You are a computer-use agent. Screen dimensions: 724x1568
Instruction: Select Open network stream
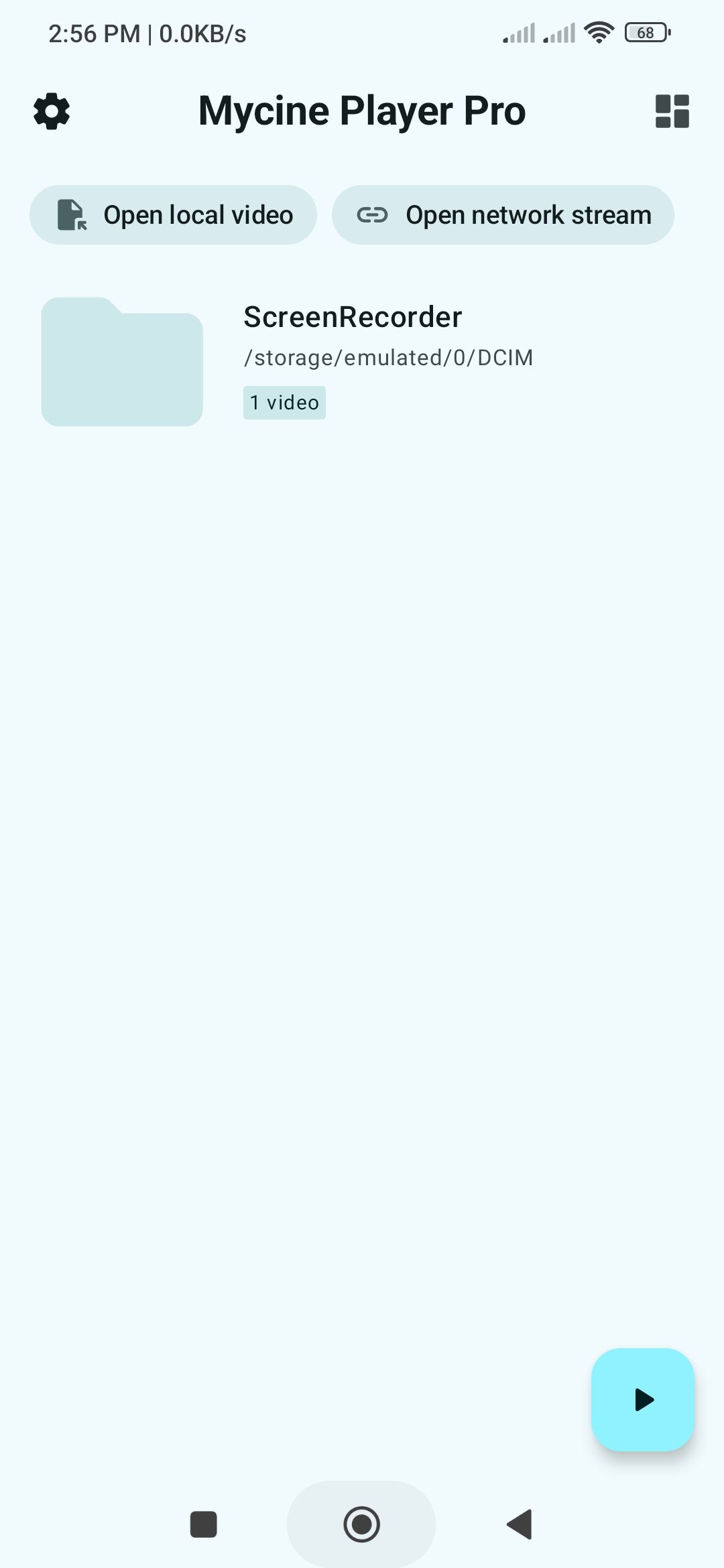(503, 215)
